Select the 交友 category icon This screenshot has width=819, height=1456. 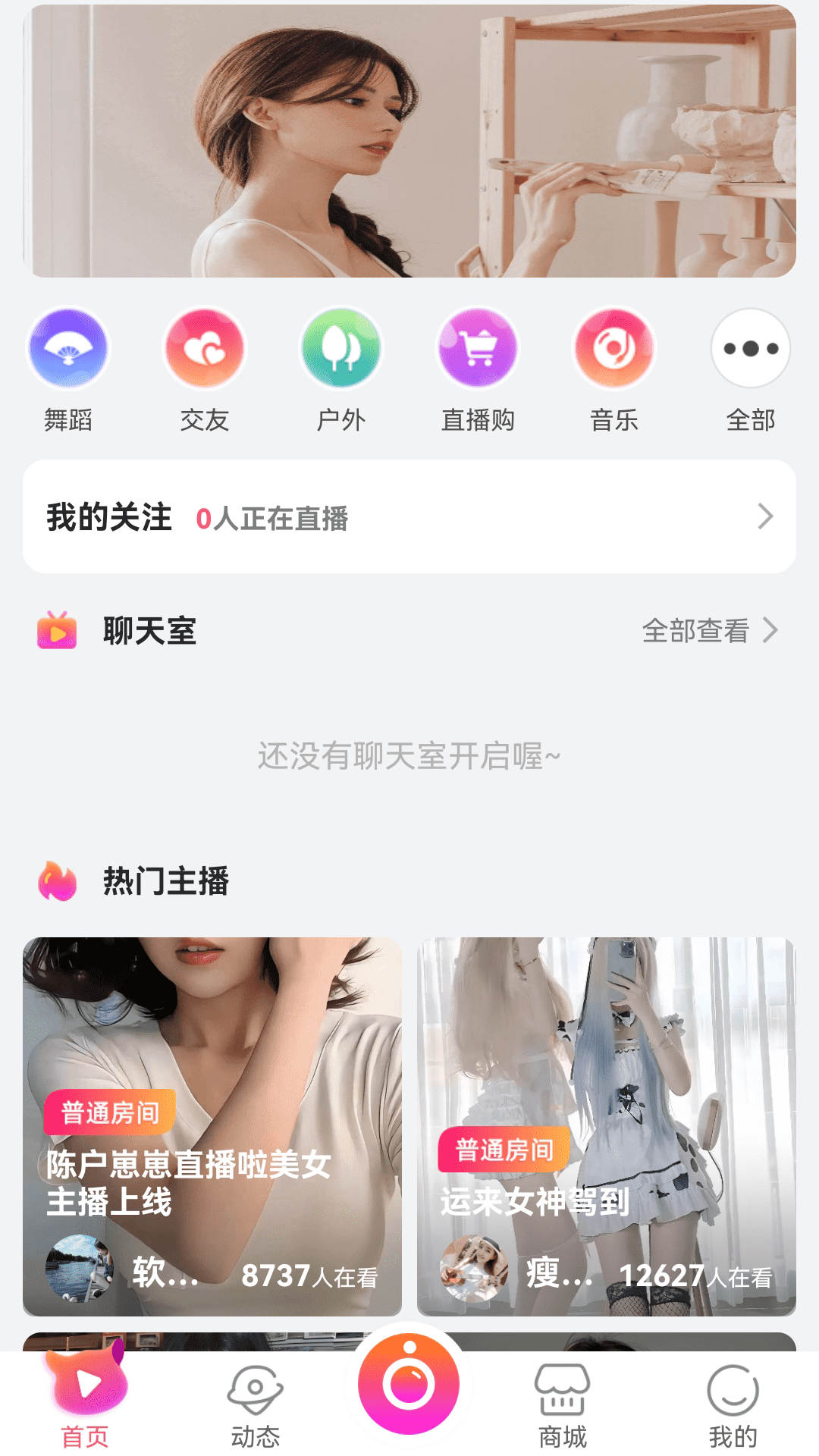pos(204,348)
